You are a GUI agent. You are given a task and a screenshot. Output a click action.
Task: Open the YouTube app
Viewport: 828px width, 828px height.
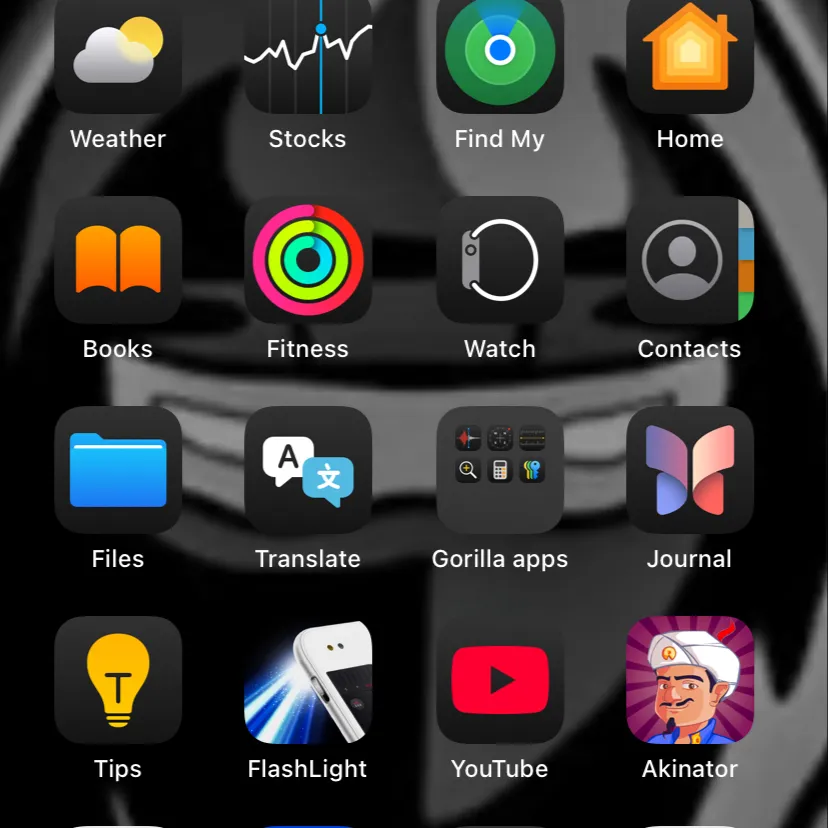pos(500,680)
